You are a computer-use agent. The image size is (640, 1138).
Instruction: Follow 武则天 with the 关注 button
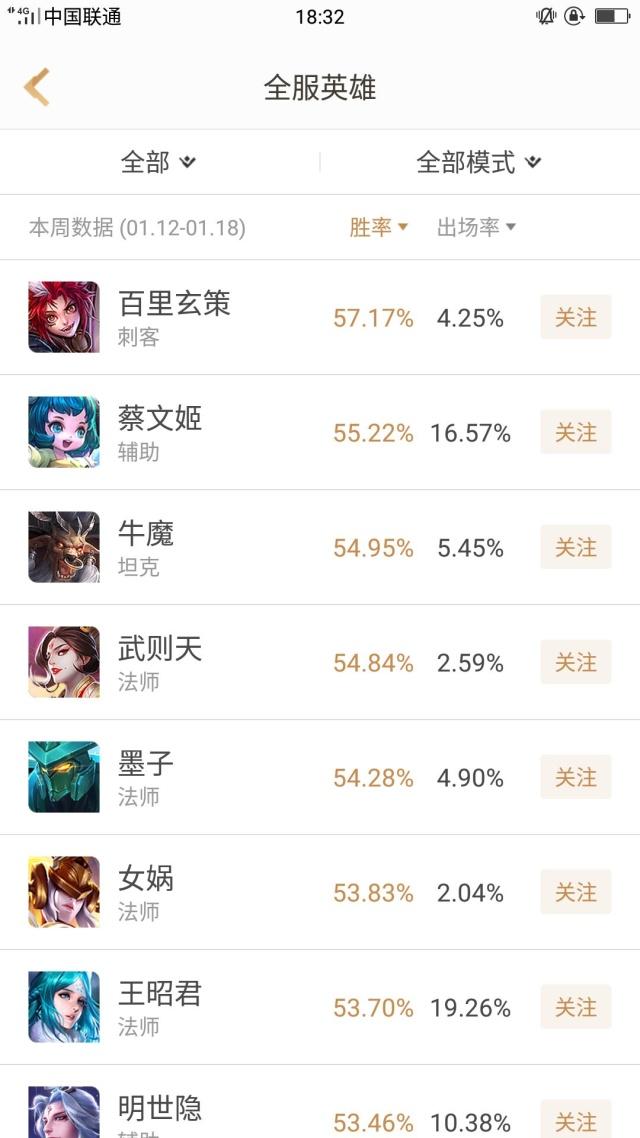tap(575, 663)
